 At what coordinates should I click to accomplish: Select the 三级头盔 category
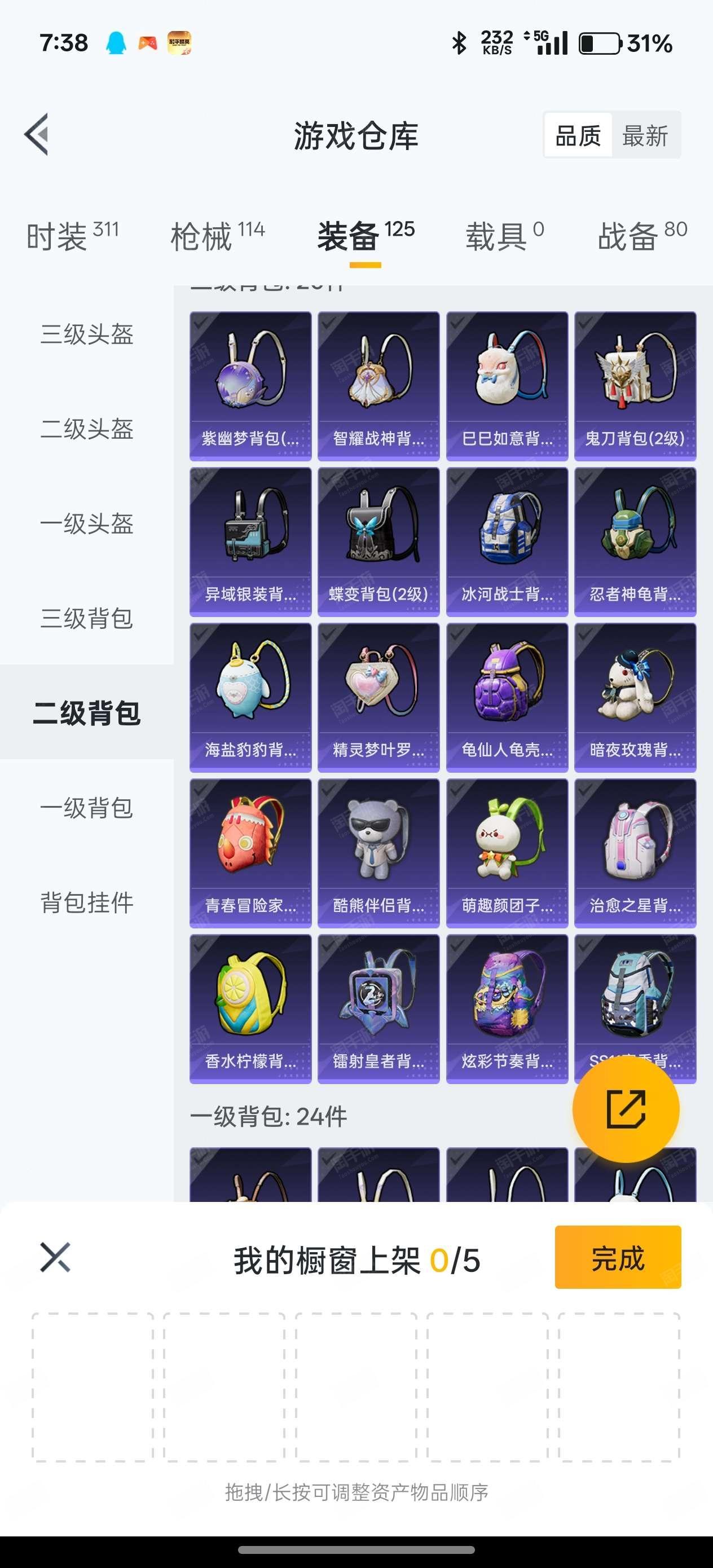click(86, 333)
